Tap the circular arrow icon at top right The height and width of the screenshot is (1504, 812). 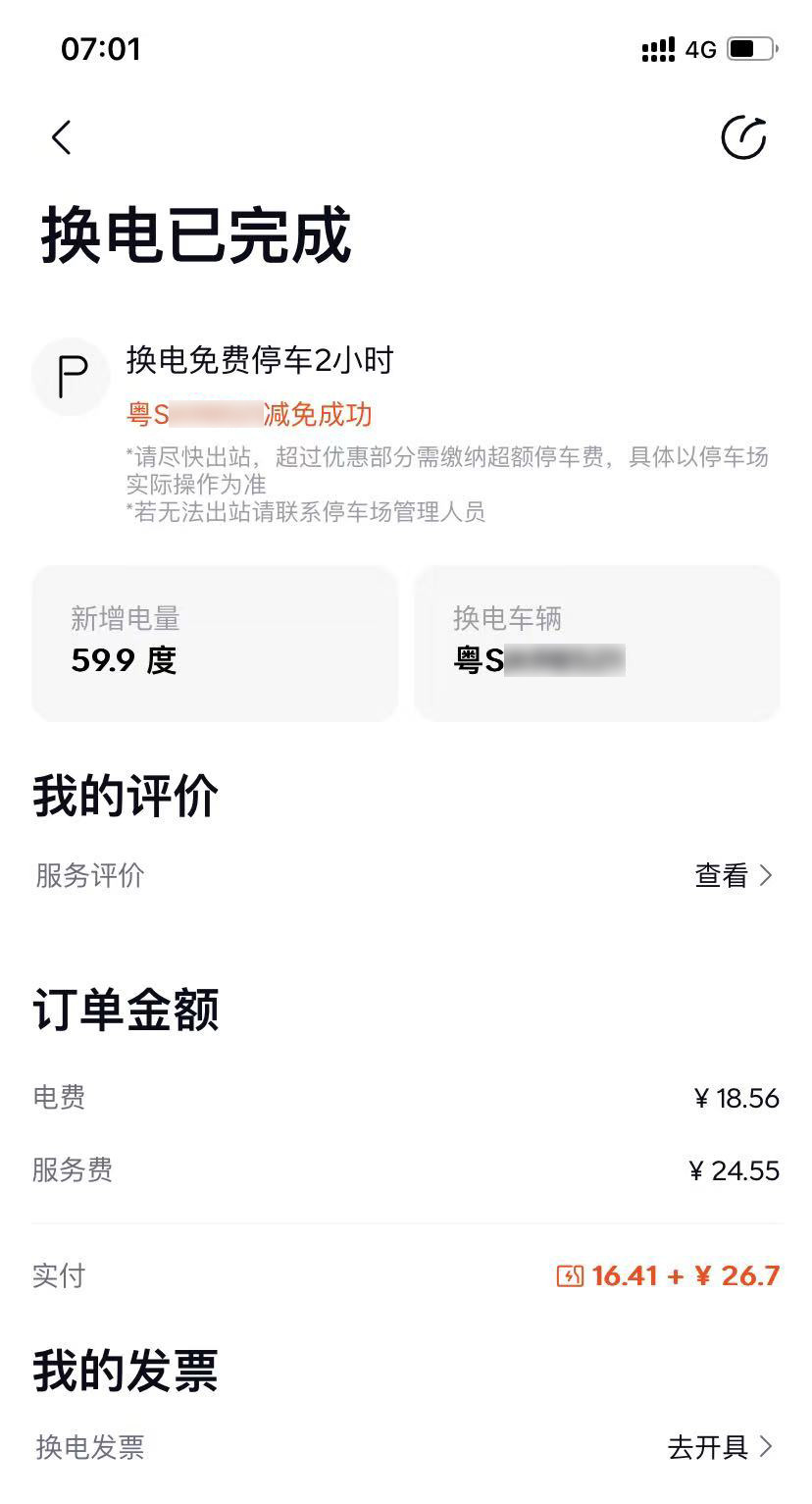tap(743, 137)
